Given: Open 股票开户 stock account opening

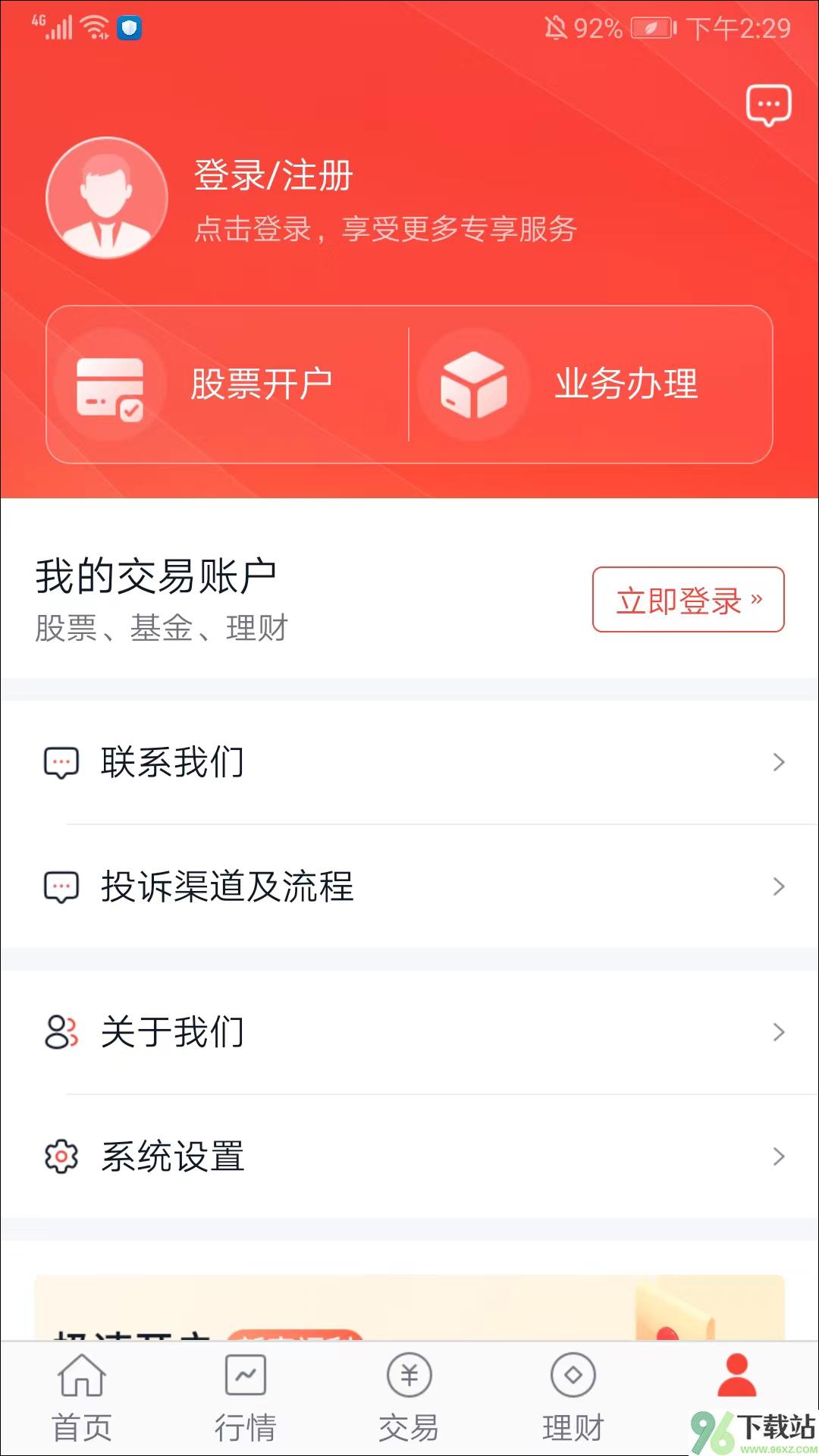Looking at the screenshot, I should [227, 384].
